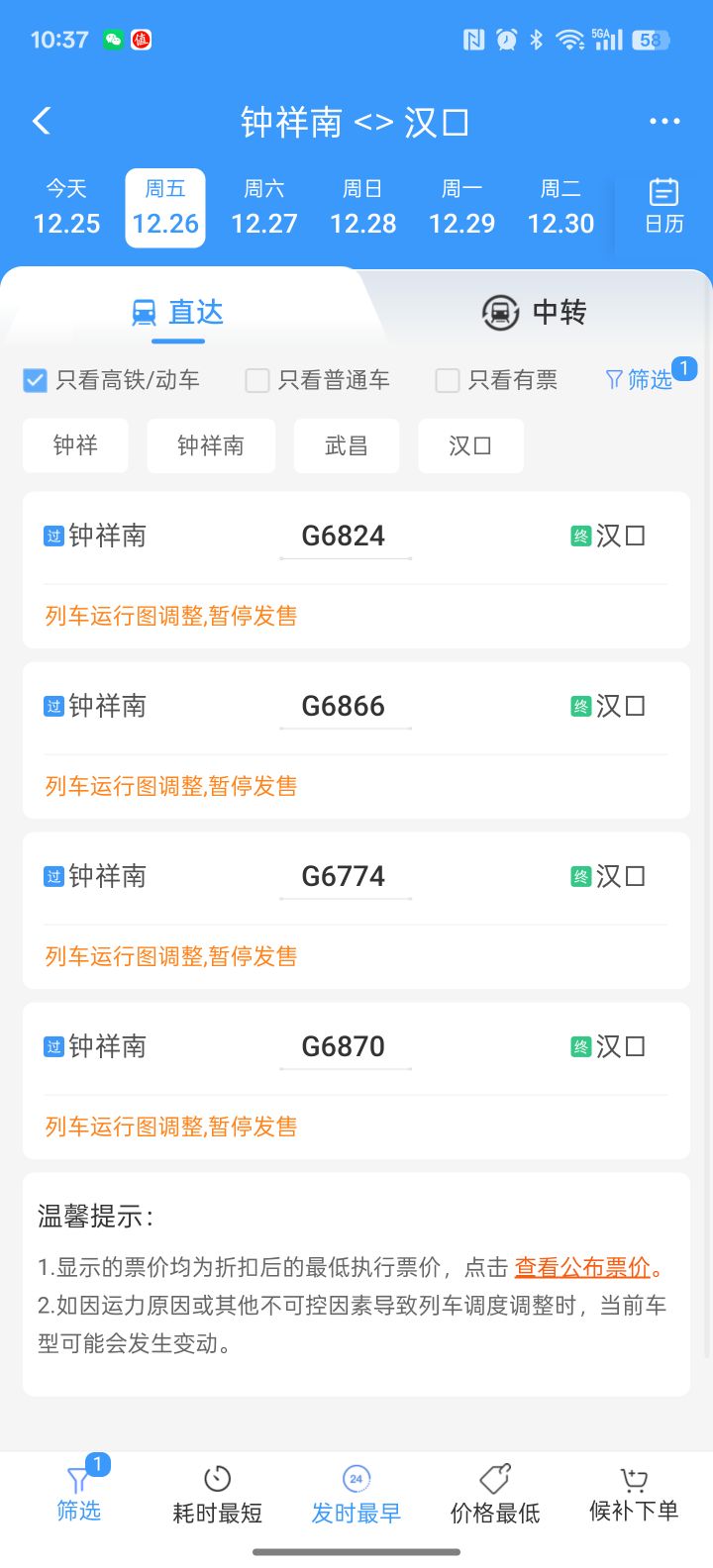Choose date 周二 12.30
The height and width of the screenshot is (1568, 713).
click(x=560, y=208)
